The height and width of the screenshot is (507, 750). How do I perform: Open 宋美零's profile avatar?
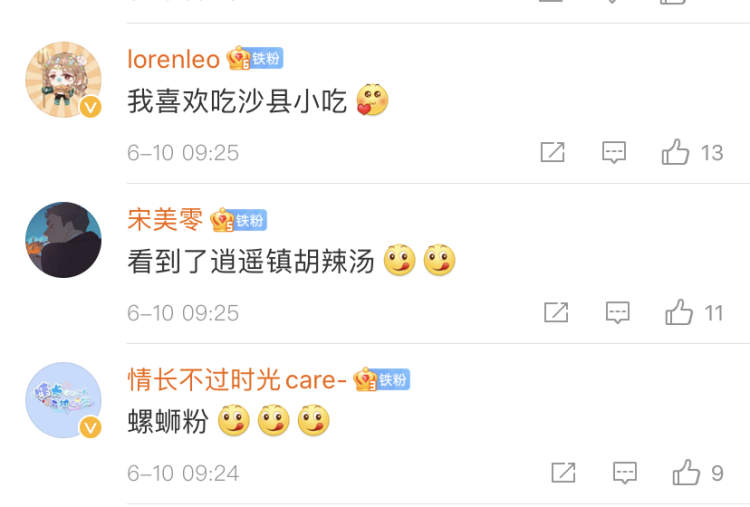63,240
